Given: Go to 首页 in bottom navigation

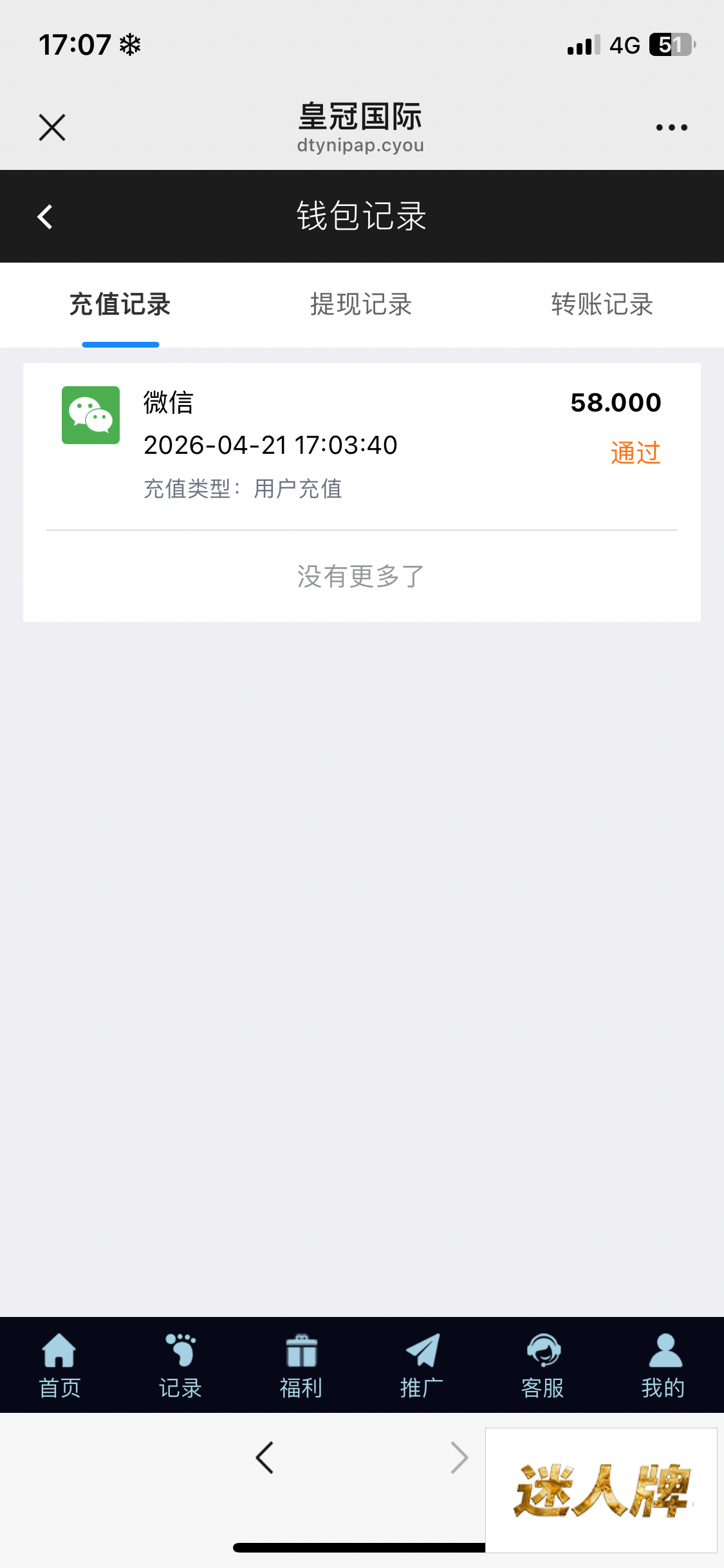Looking at the screenshot, I should pos(60,1365).
